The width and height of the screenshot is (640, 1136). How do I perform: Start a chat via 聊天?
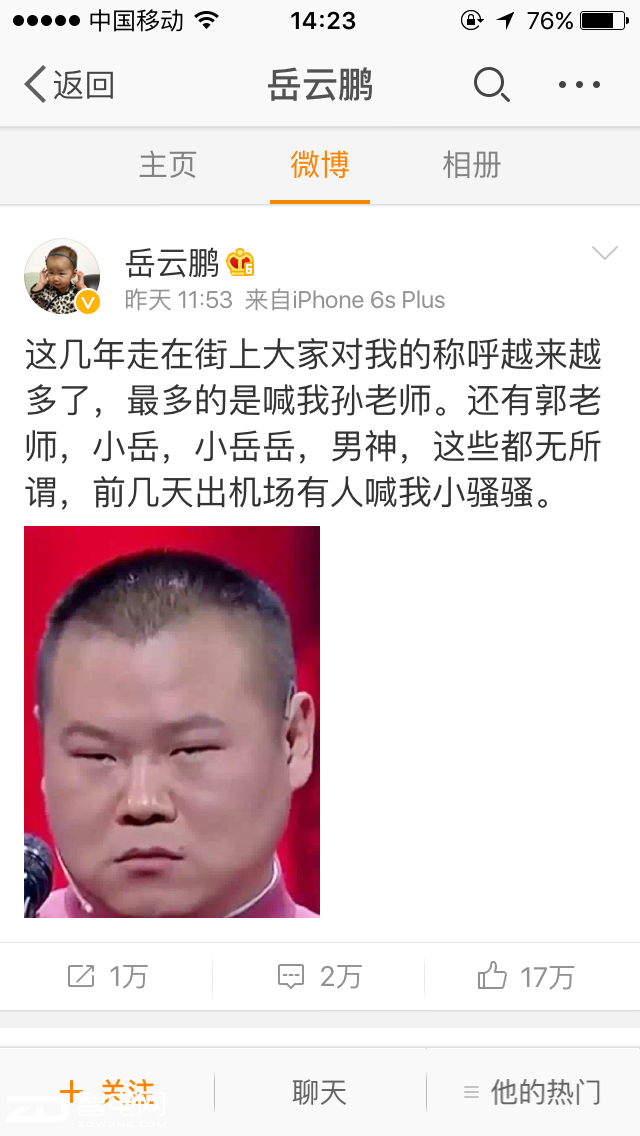pyautogui.click(x=320, y=1092)
